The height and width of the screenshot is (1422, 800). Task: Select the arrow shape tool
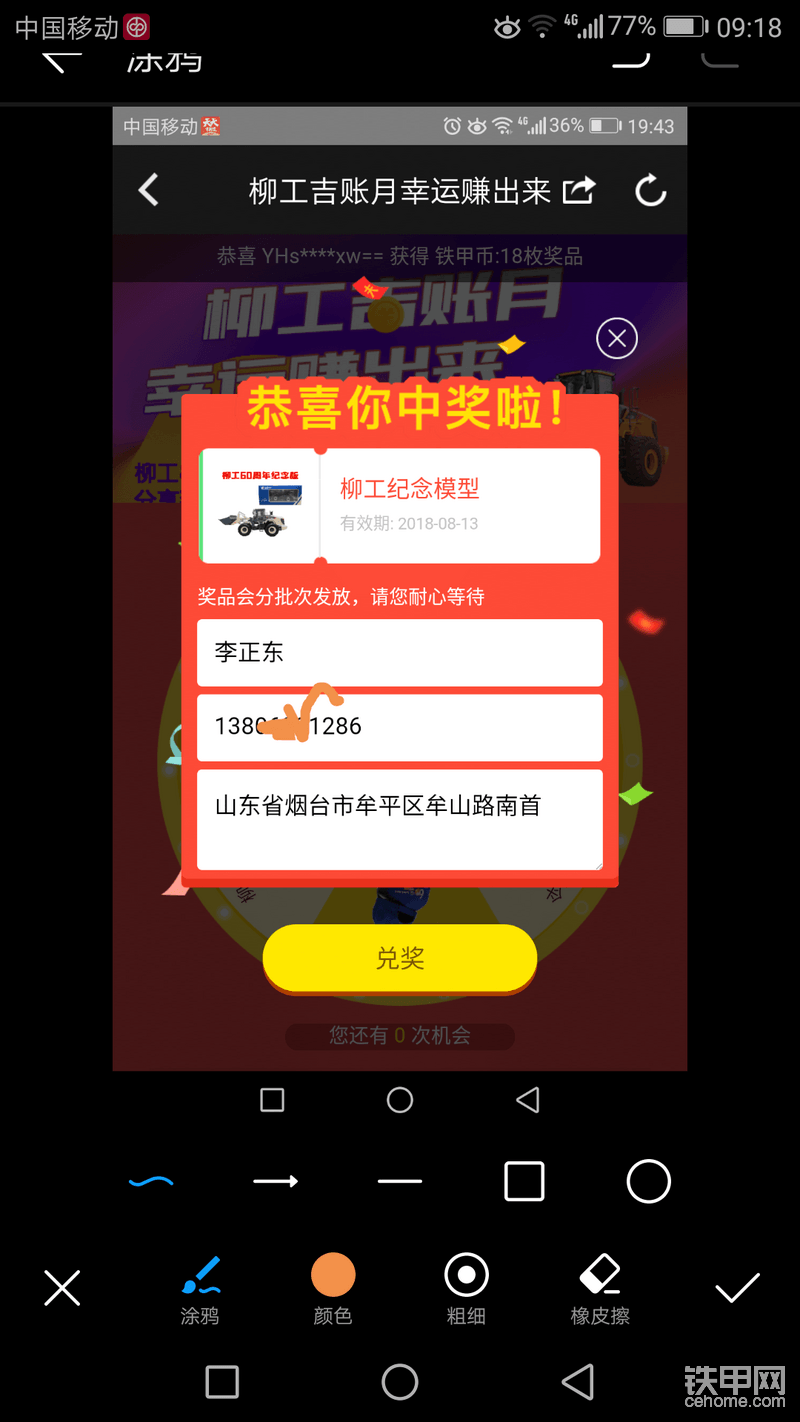click(x=275, y=1181)
